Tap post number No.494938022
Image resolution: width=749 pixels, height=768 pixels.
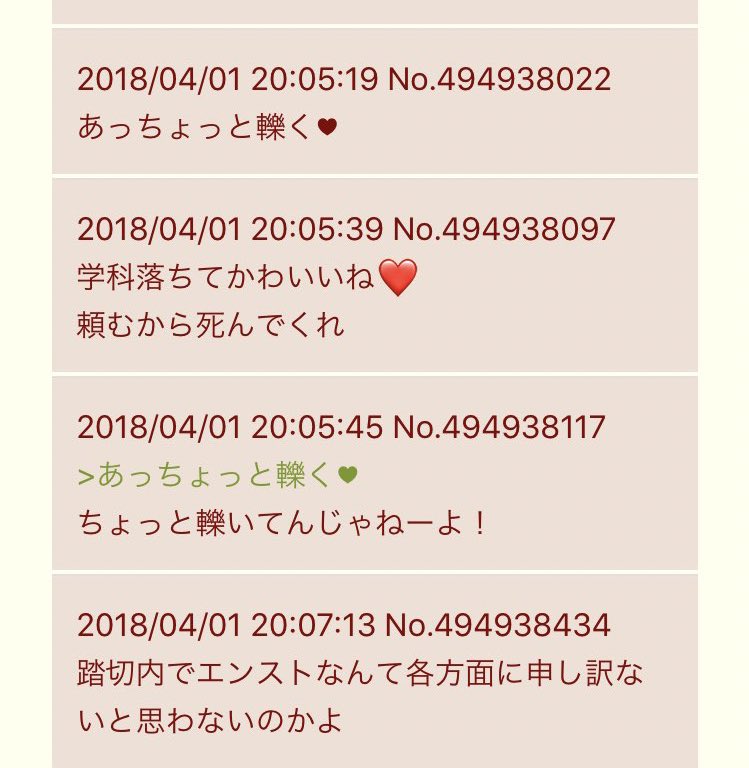(499, 79)
